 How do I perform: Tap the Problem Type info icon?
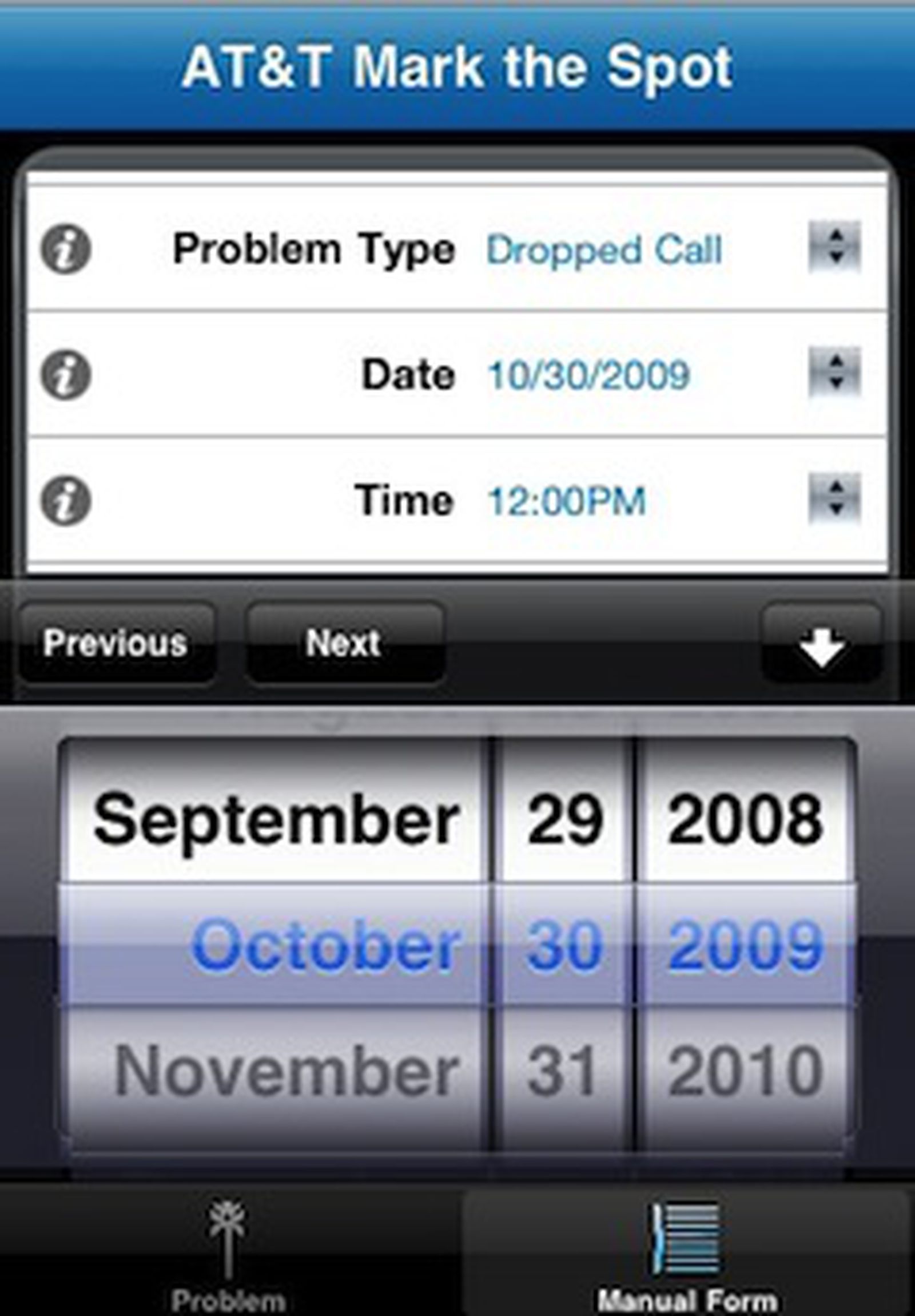65,249
